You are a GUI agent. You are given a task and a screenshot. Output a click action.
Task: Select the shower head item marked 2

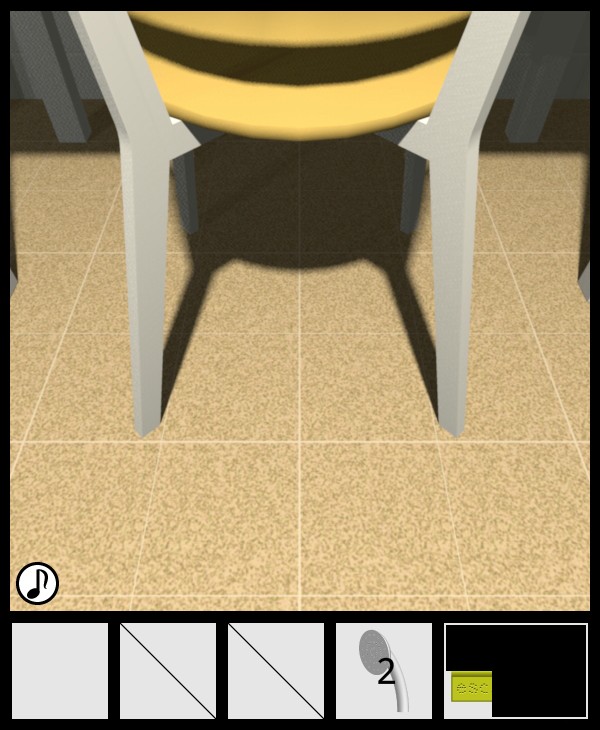point(383,670)
